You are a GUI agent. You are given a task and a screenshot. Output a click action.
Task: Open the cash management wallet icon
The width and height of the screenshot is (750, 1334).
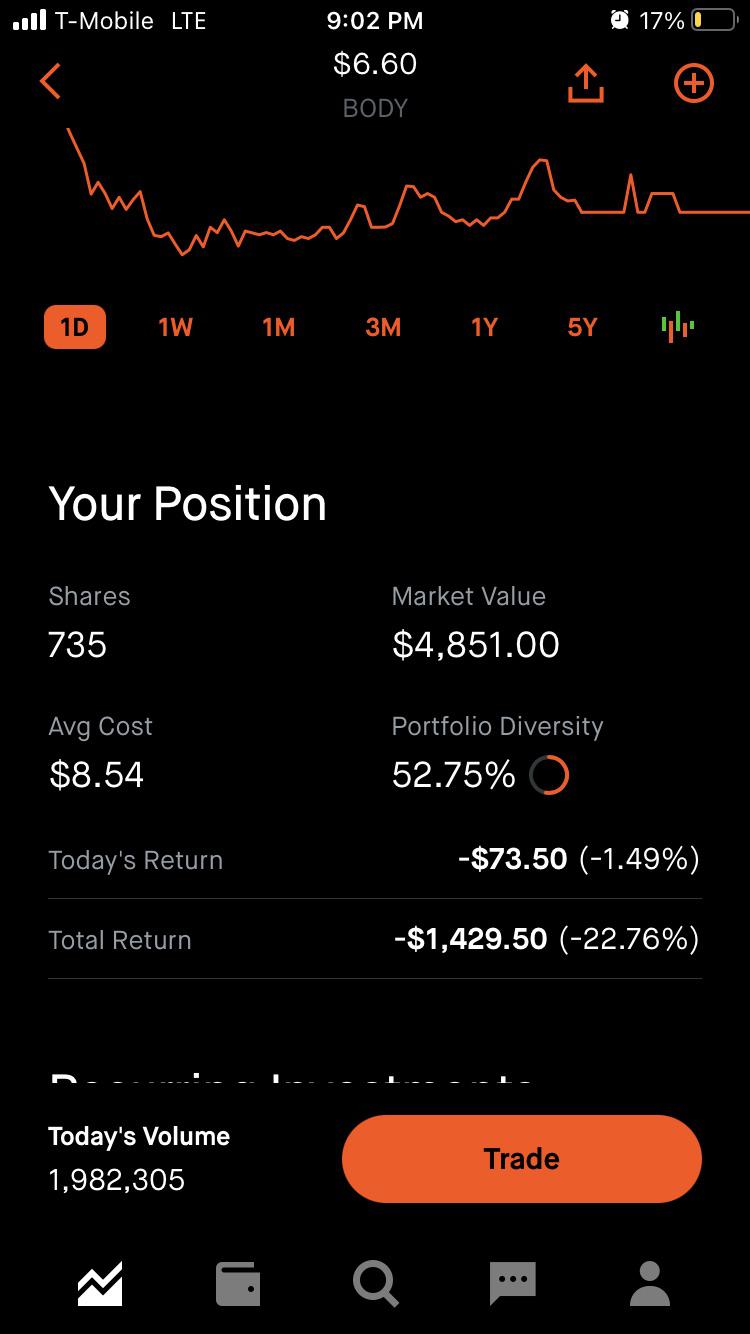click(x=237, y=1281)
